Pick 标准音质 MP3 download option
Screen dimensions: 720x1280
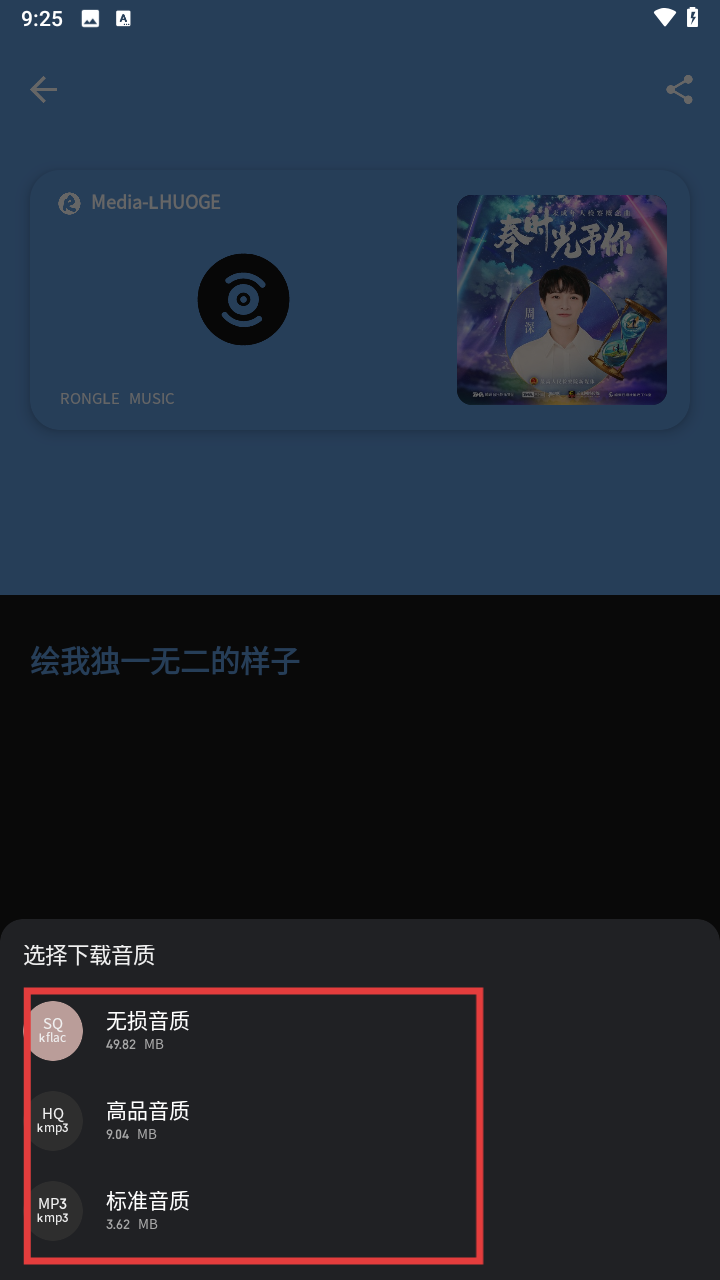coord(148,1210)
